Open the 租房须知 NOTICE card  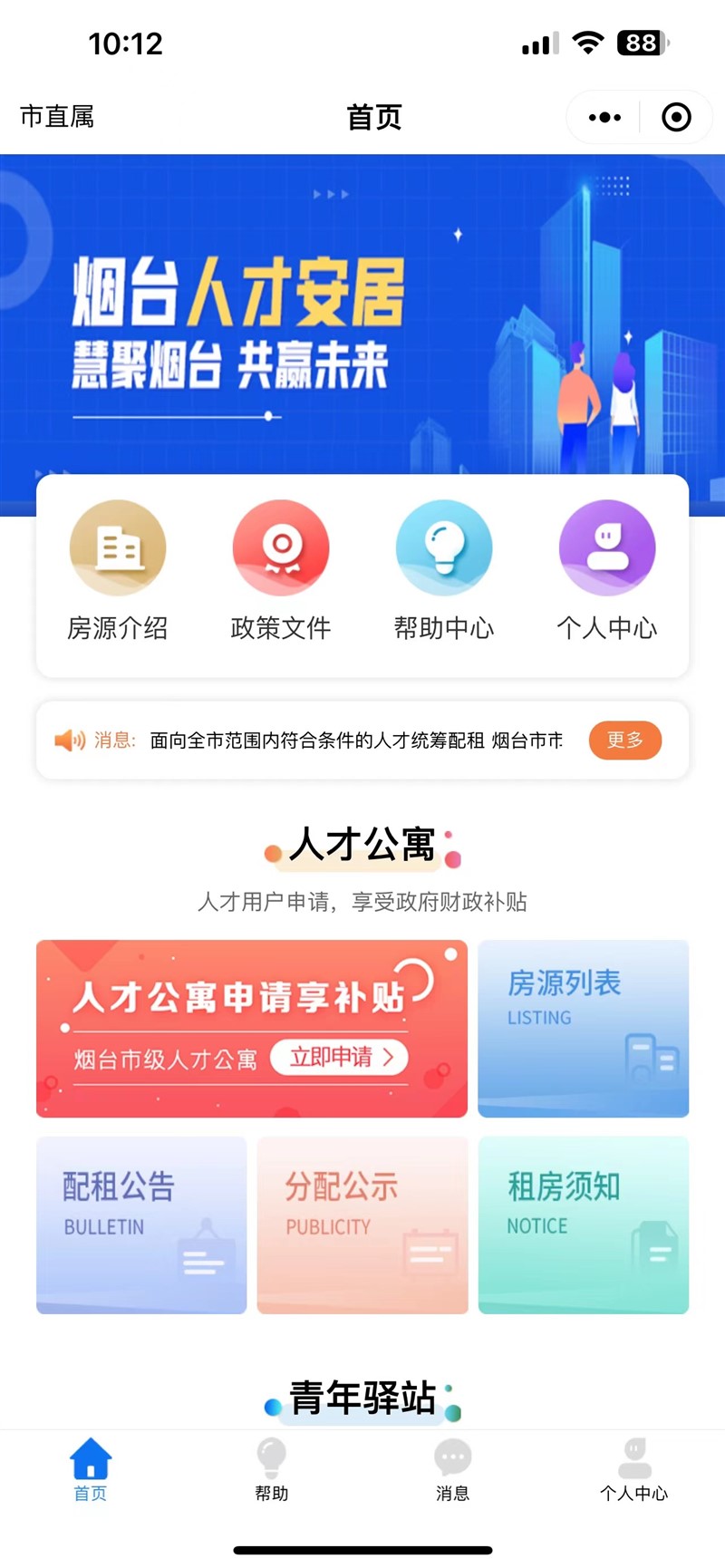click(583, 1225)
